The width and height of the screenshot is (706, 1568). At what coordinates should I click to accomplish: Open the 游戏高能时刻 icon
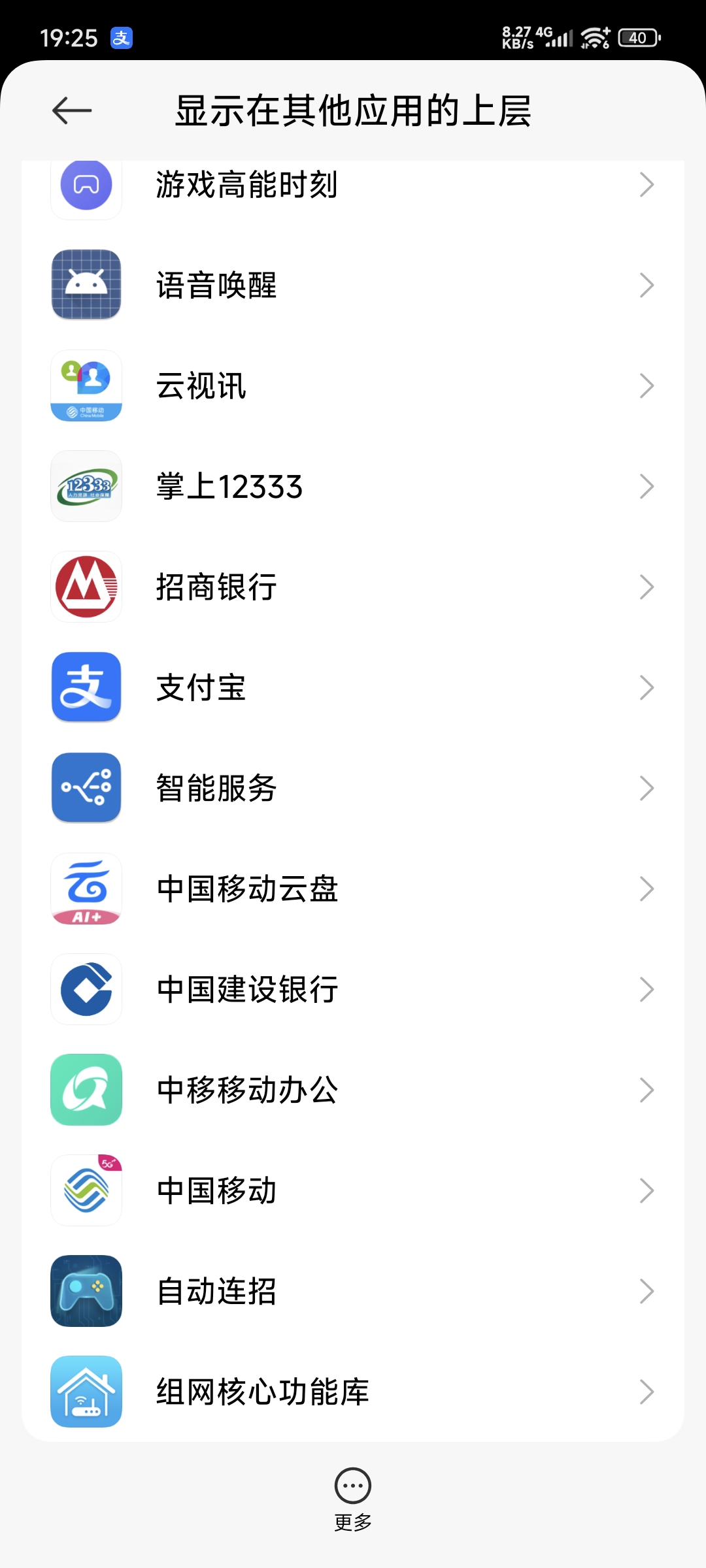tap(86, 186)
